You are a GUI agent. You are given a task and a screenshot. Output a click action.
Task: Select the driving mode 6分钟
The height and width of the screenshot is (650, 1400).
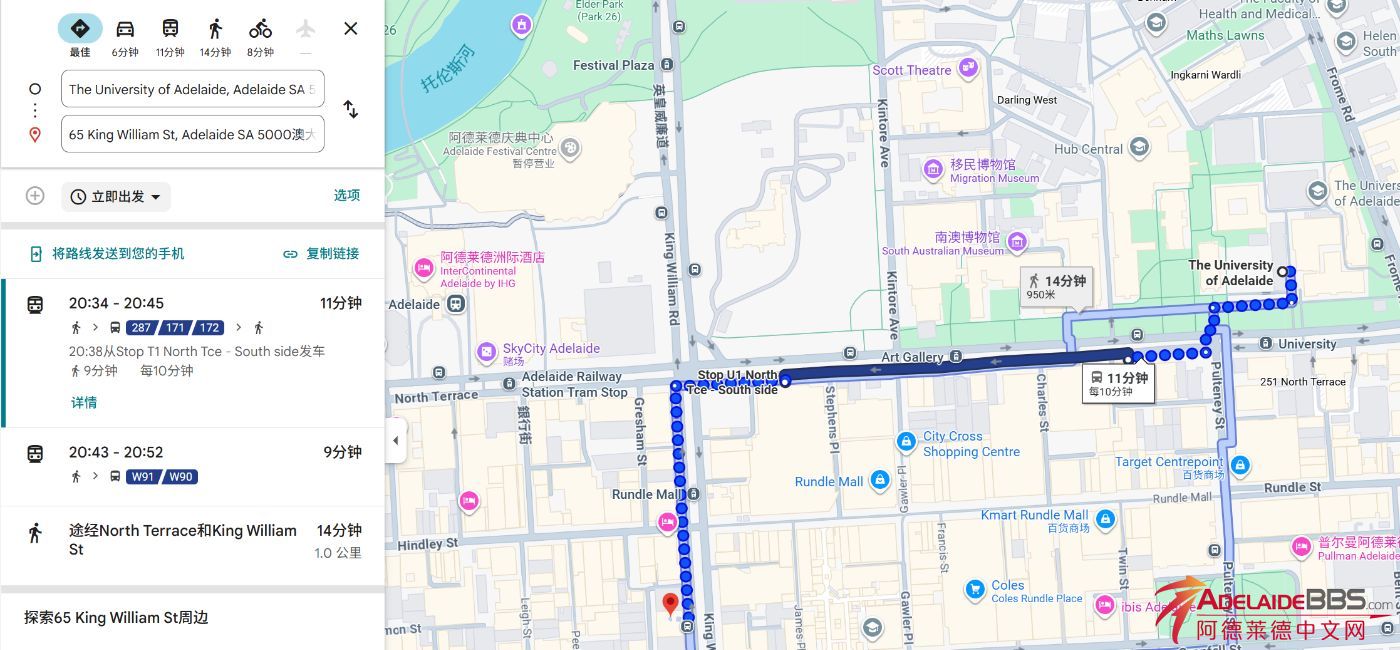coord(125,35)
